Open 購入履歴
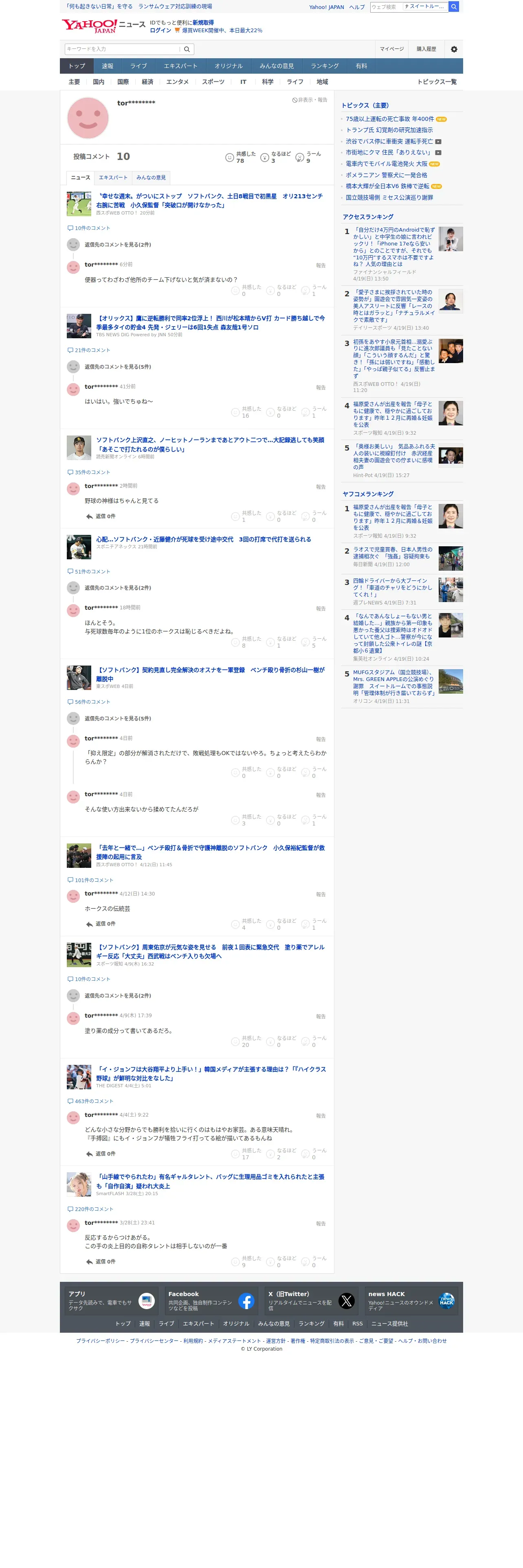 [426, 49]
